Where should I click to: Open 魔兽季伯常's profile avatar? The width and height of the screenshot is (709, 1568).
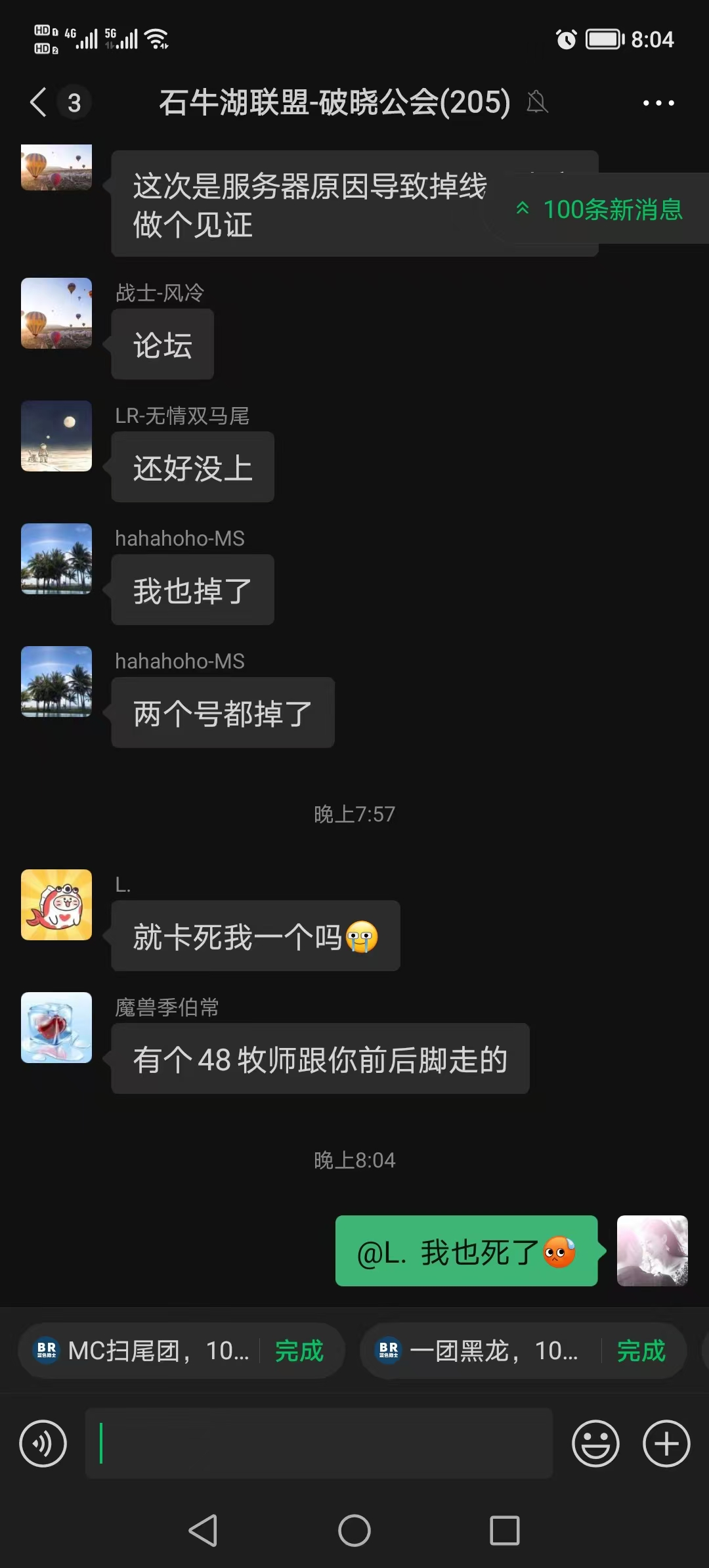[x=56, y=1028]
